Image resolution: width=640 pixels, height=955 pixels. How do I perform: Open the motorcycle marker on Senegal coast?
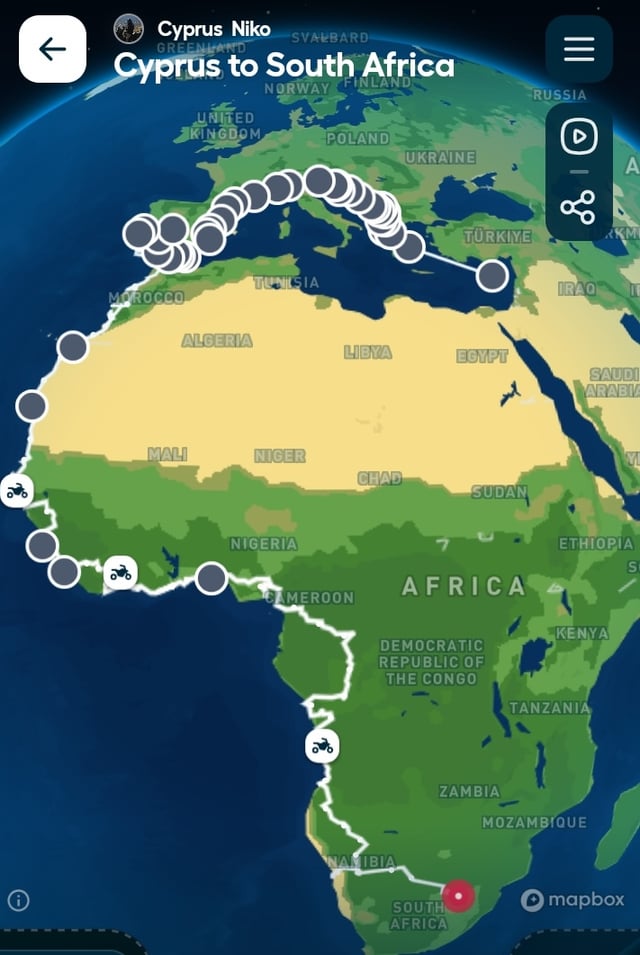coord(17,491)
